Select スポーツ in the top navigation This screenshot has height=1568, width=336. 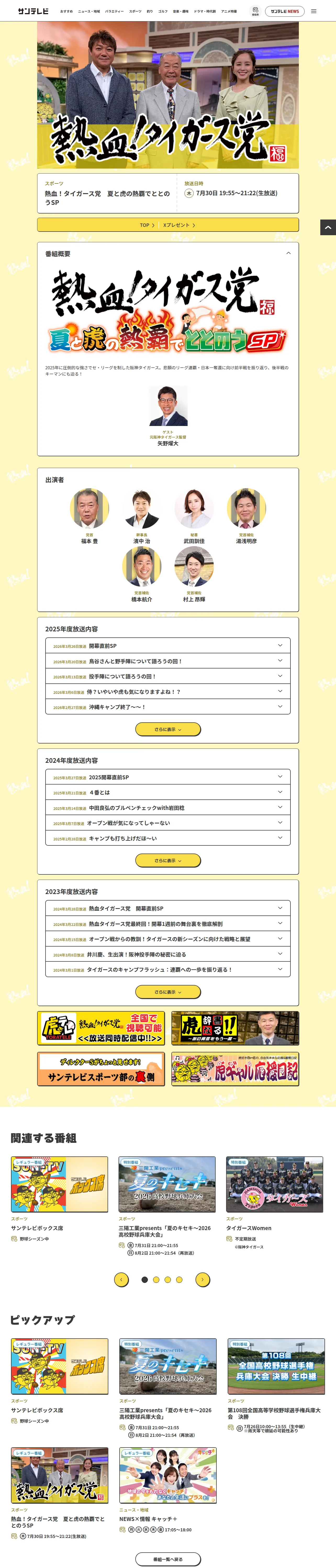[135, 11]
